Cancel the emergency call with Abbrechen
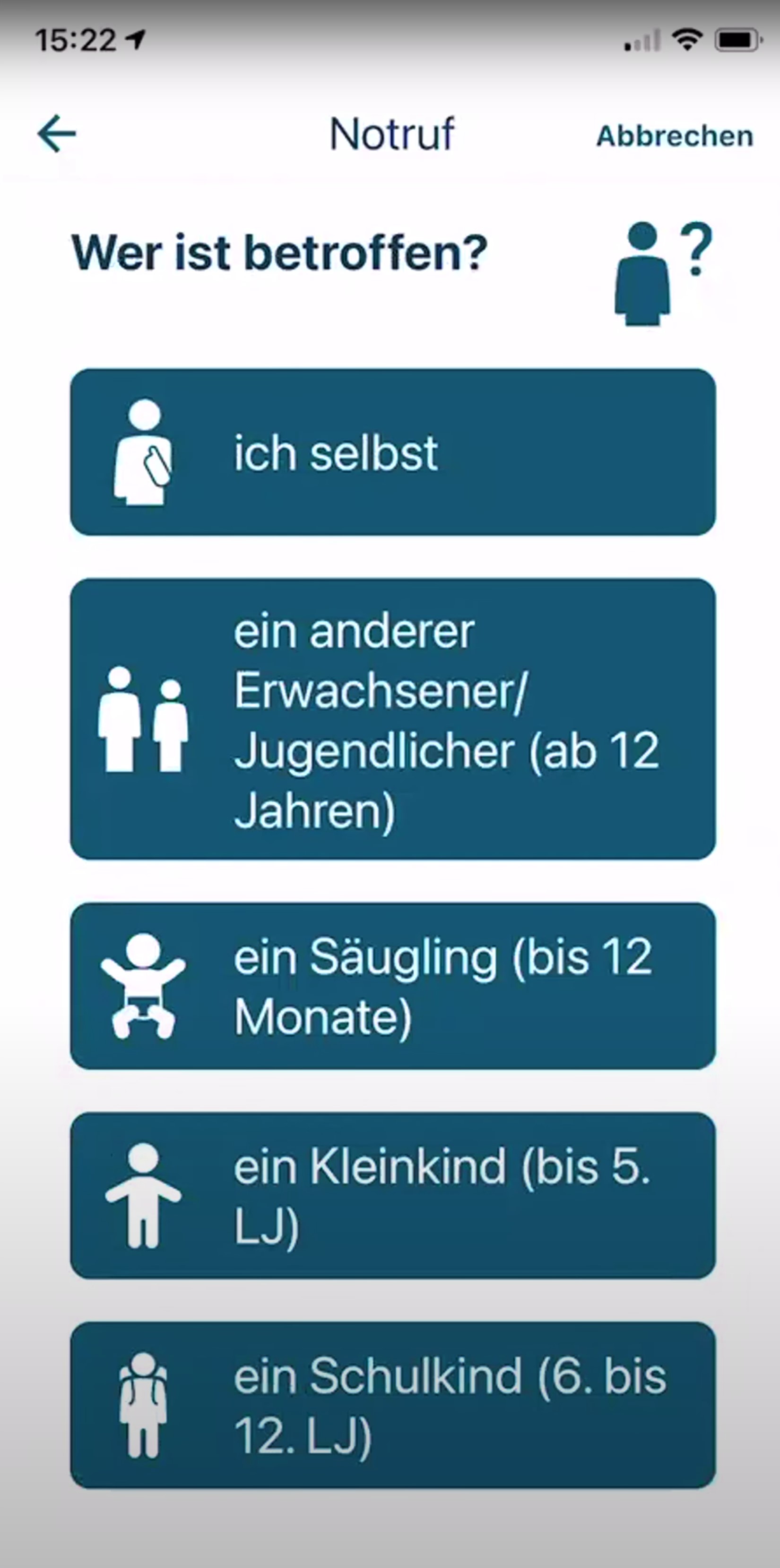This screenshot has width=780, height=1568. point(675,136)
